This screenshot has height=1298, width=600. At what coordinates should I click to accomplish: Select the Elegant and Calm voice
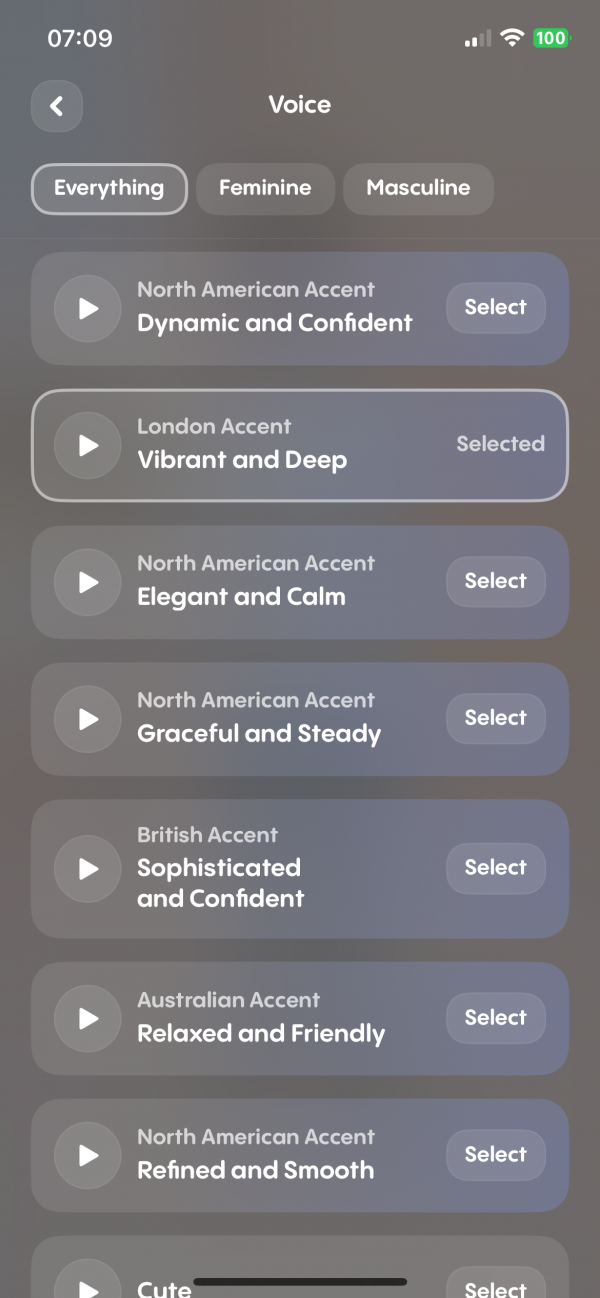coord(495,581)
